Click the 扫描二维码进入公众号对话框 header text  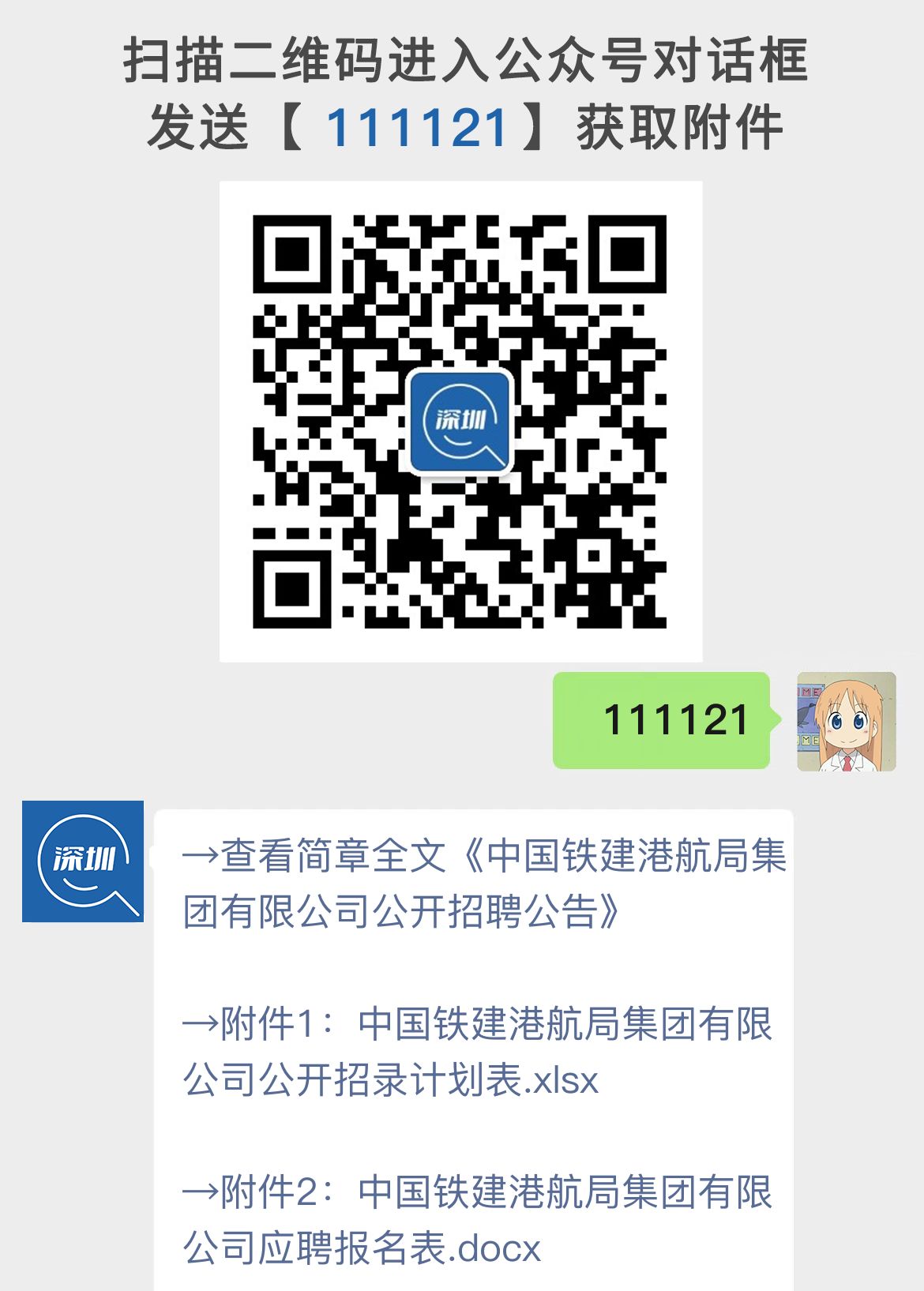point(462,63)
